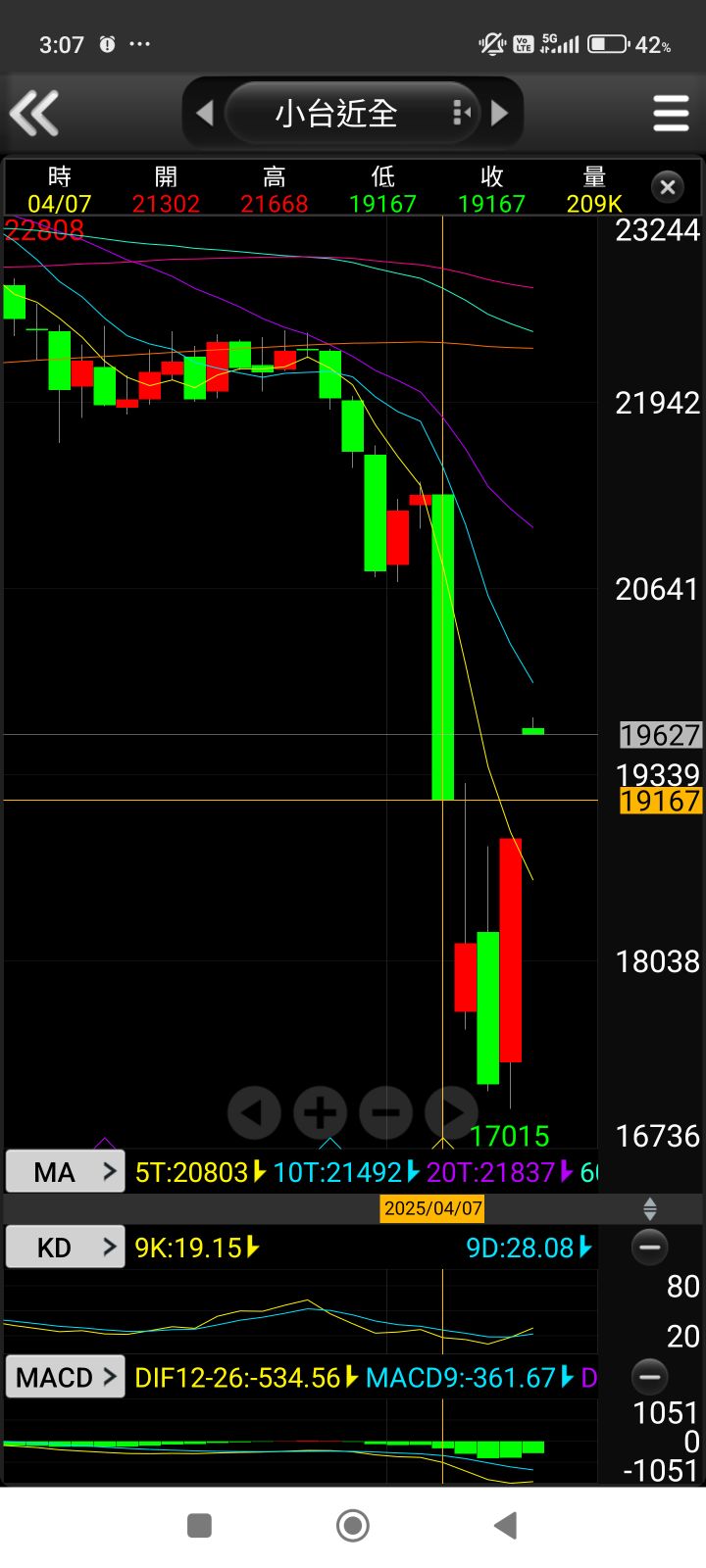Zoom out of the chart with minus
The width and height of the screenshot is (706, 1568).
click(x=385, y=1112)
